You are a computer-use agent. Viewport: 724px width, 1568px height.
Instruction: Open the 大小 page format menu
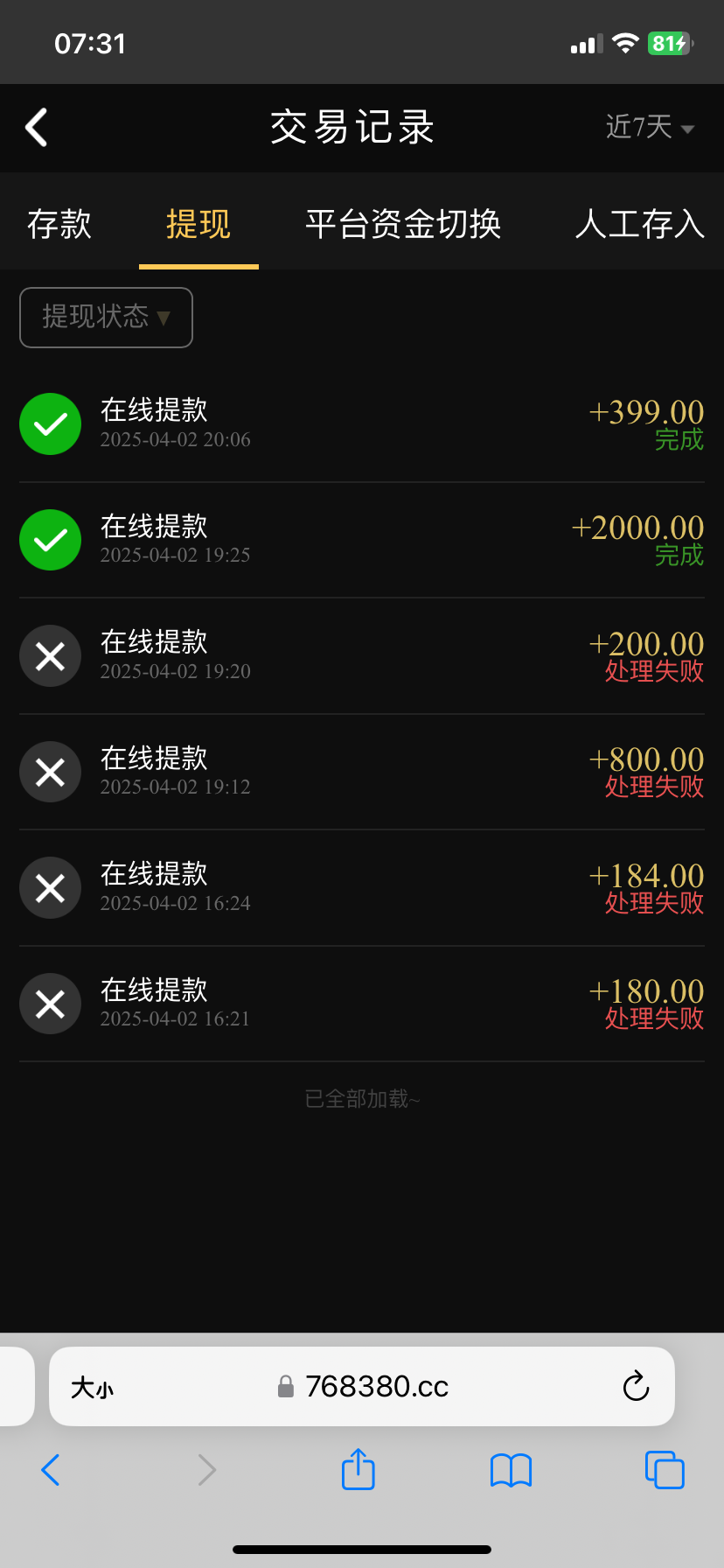tap(92, 1388)
